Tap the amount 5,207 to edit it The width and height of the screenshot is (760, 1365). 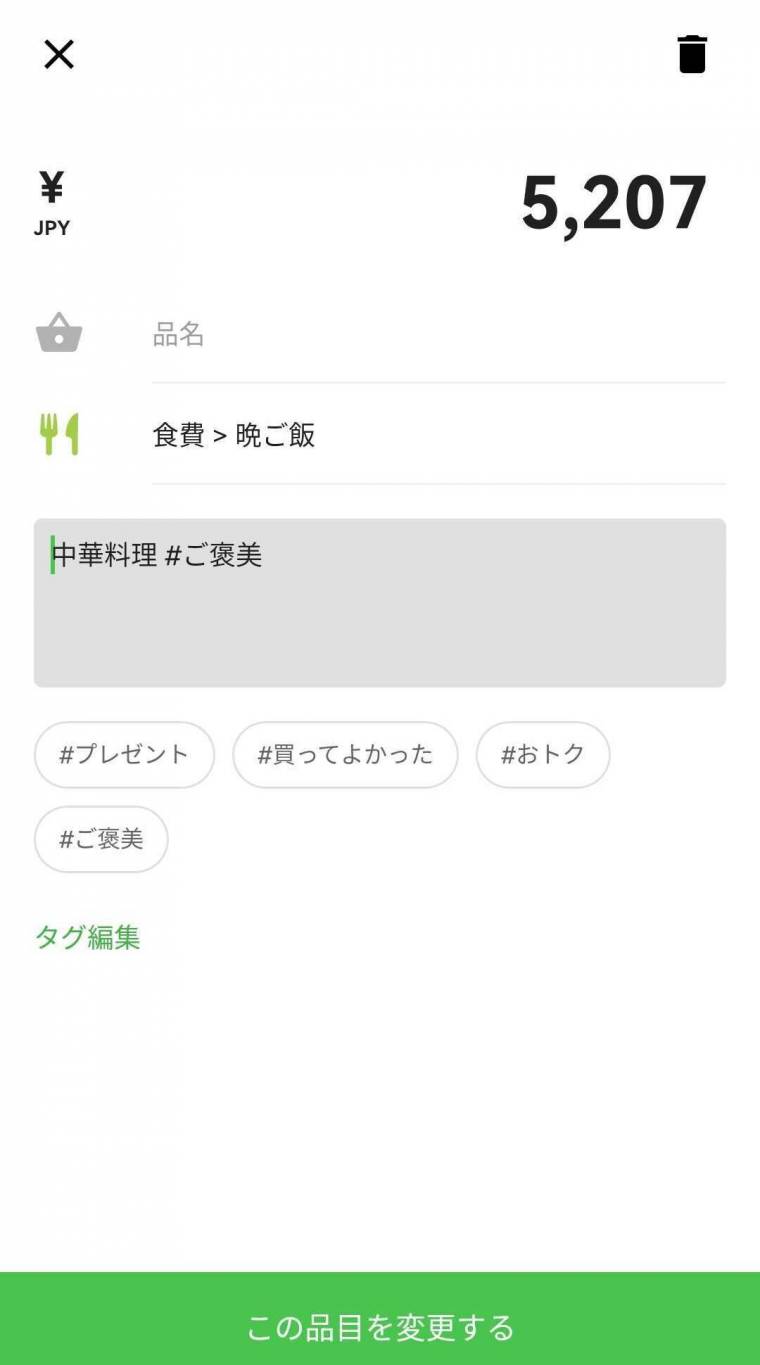click(x=614, y=201)
